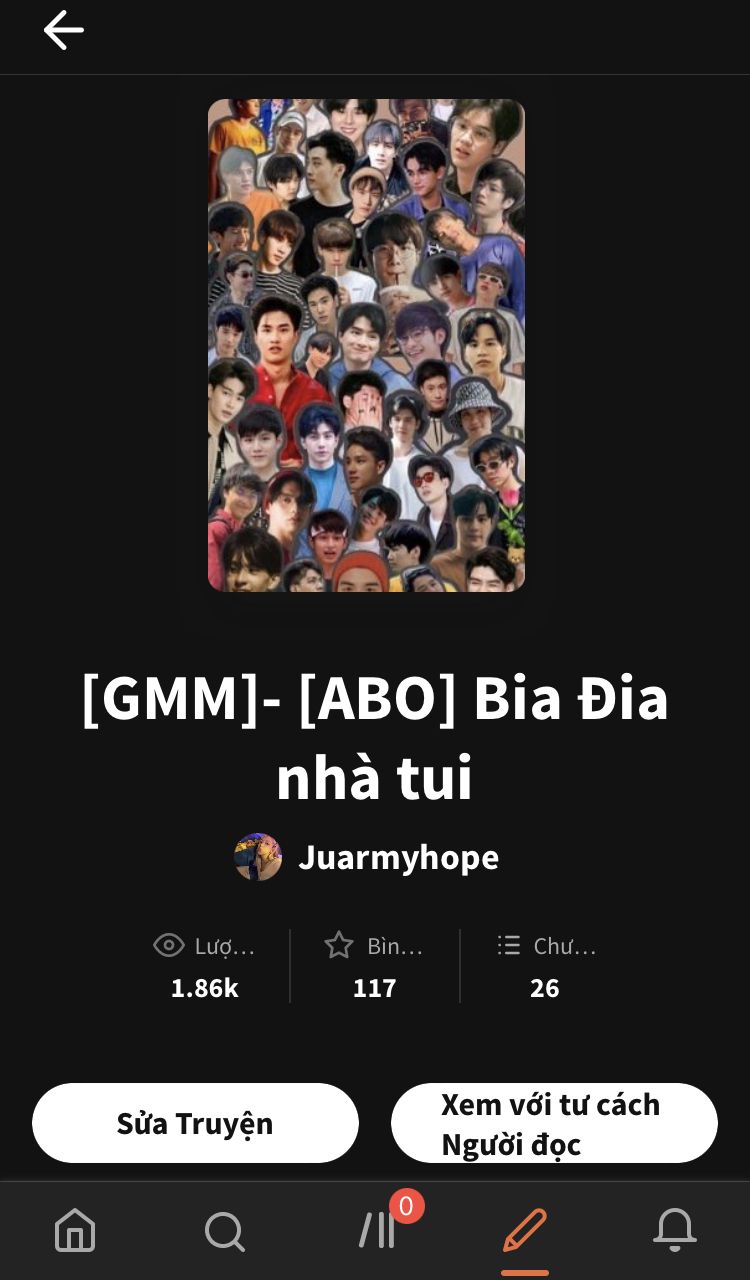The image size is (750, 1280).
Task: Open author Juarmyhope's profile
Action: (366, 857)
